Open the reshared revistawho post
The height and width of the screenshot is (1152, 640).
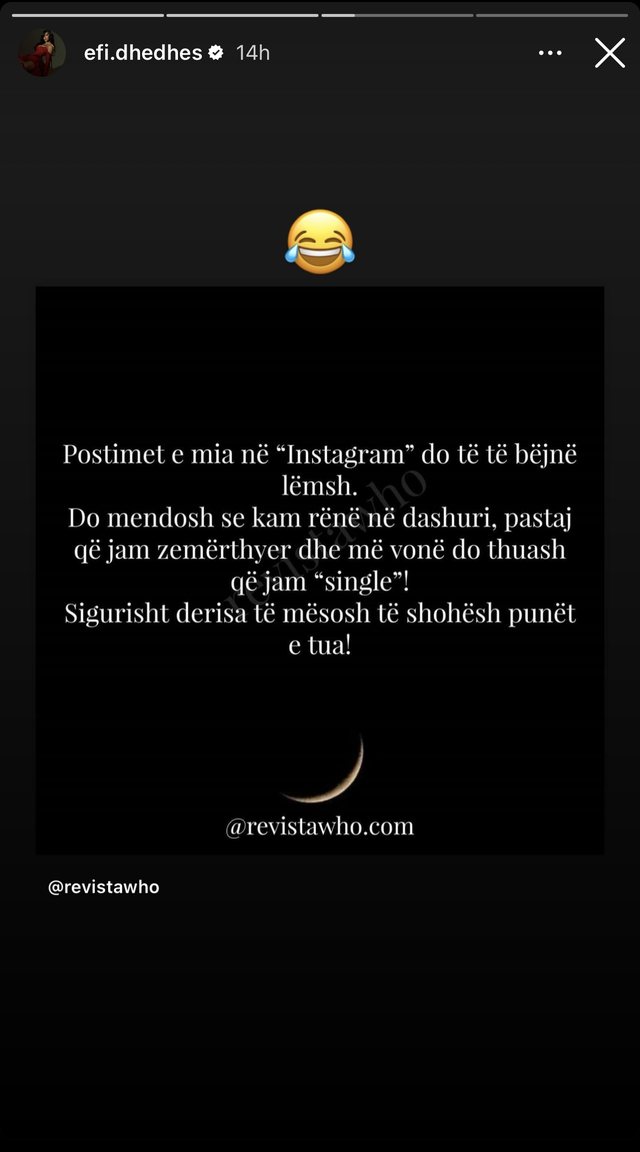[x=320, y=570]
